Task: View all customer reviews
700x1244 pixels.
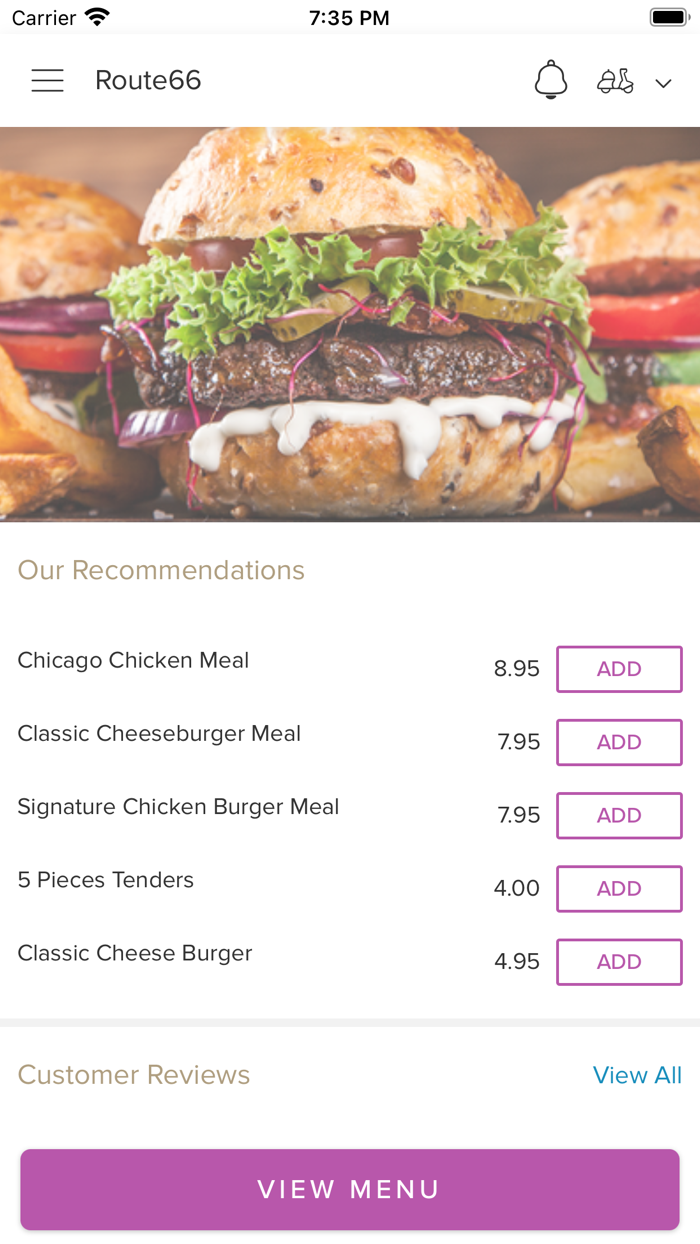Action: click(x=637, y=1075)
